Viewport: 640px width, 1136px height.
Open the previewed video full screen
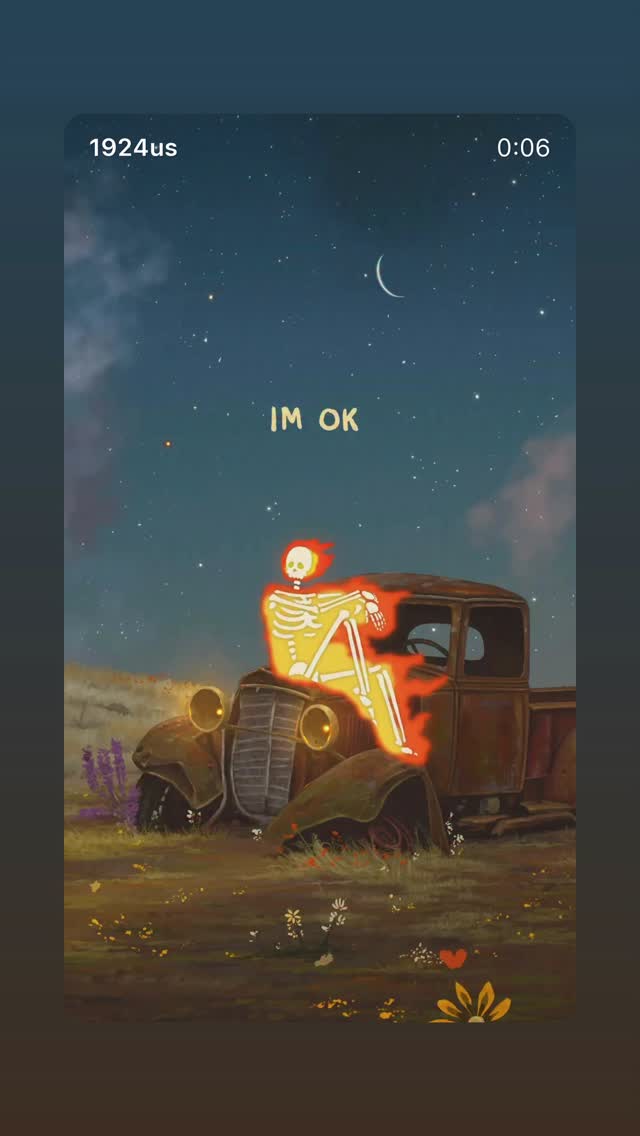[320, 567]
